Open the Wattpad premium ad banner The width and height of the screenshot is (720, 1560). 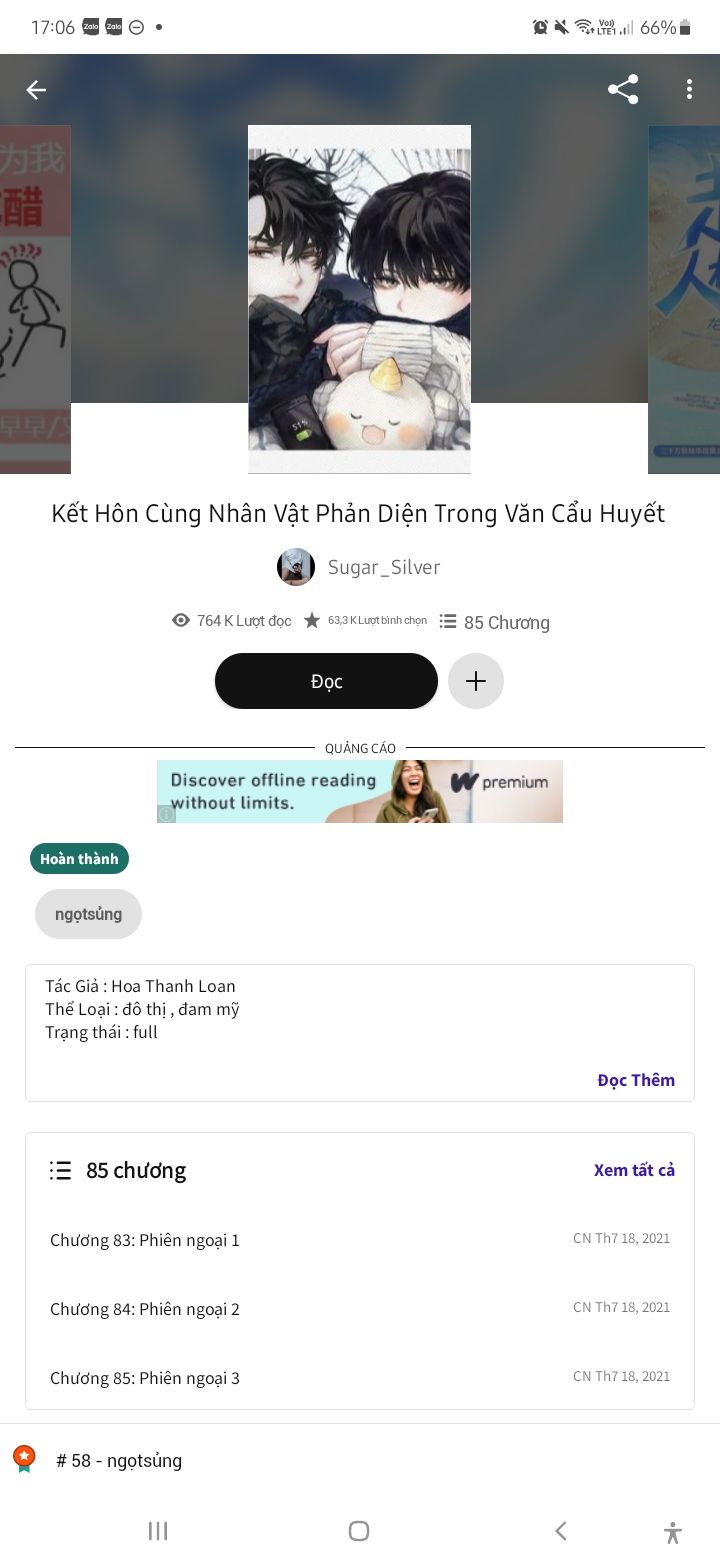click(360, 791)
